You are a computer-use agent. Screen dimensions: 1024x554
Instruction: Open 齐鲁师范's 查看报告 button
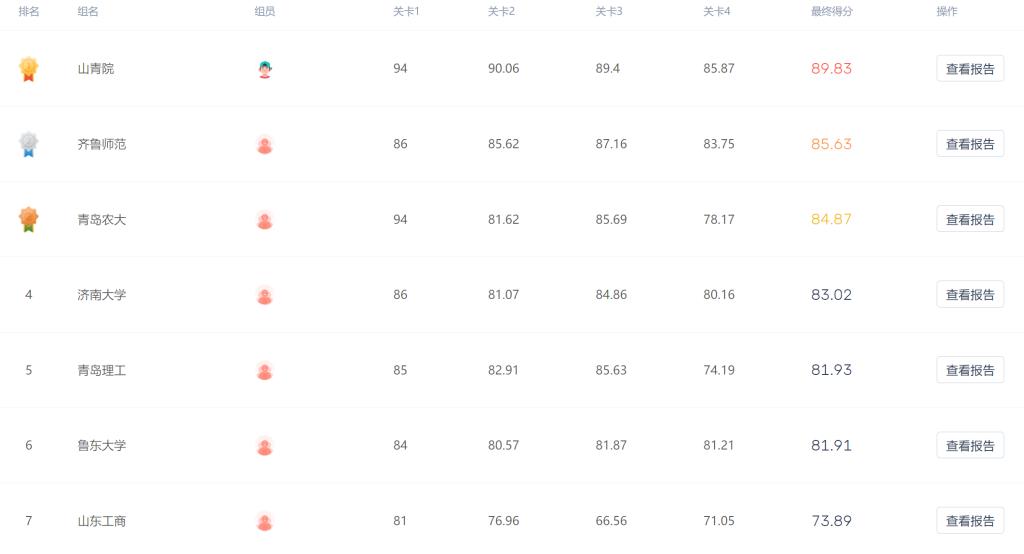[969, 144]
